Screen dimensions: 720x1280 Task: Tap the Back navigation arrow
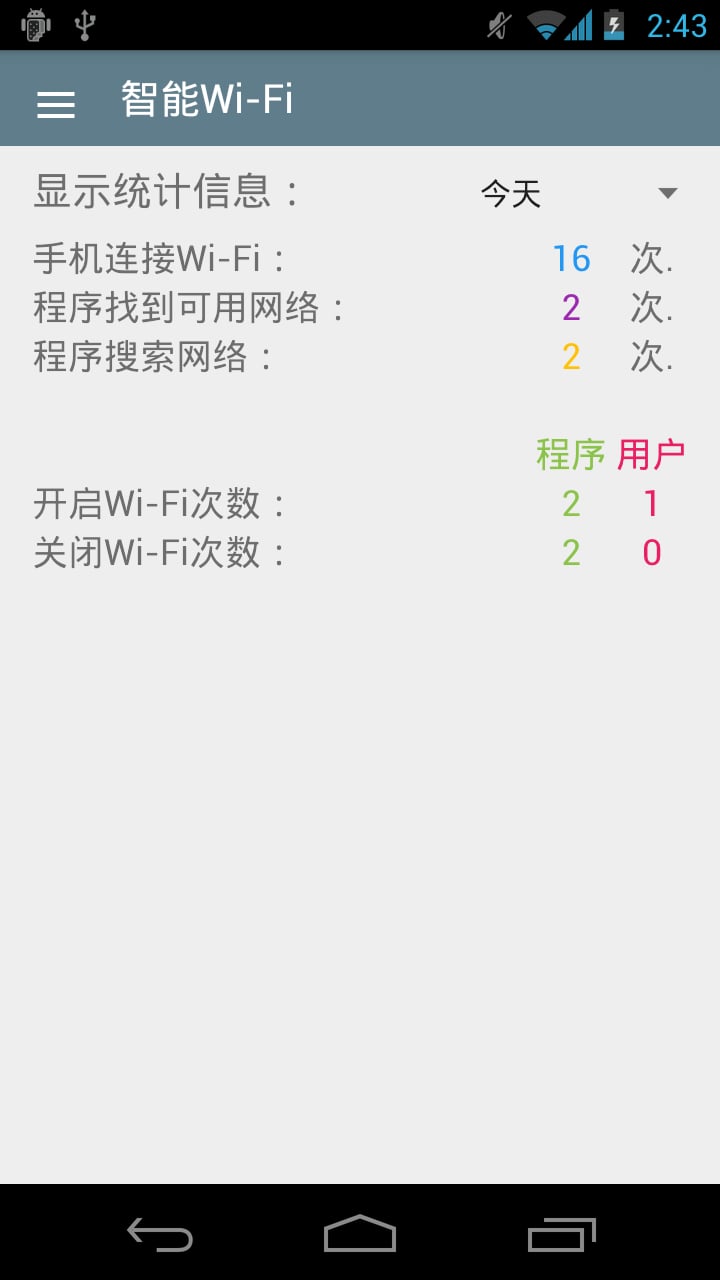(158, 1236)
